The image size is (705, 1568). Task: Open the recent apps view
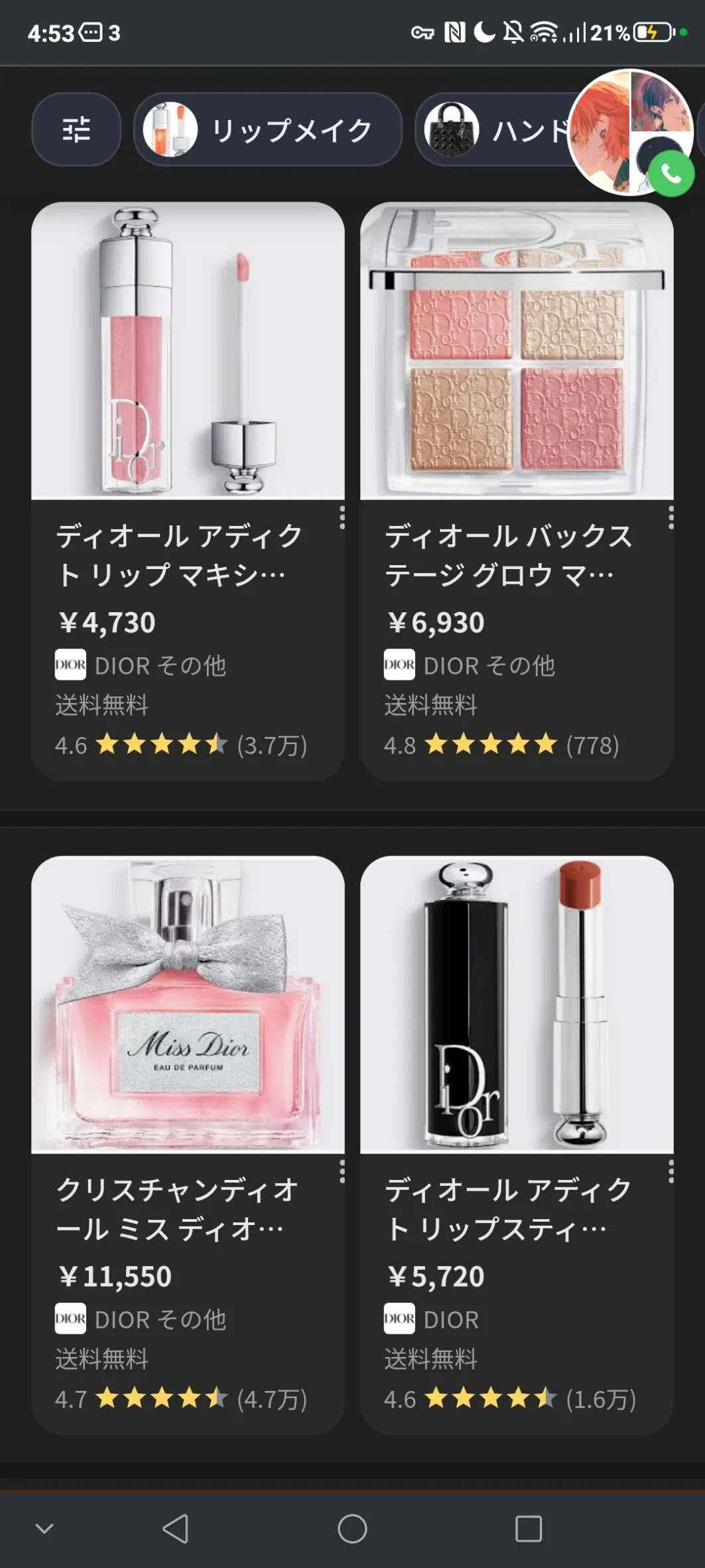click(x=529, y=1528)
